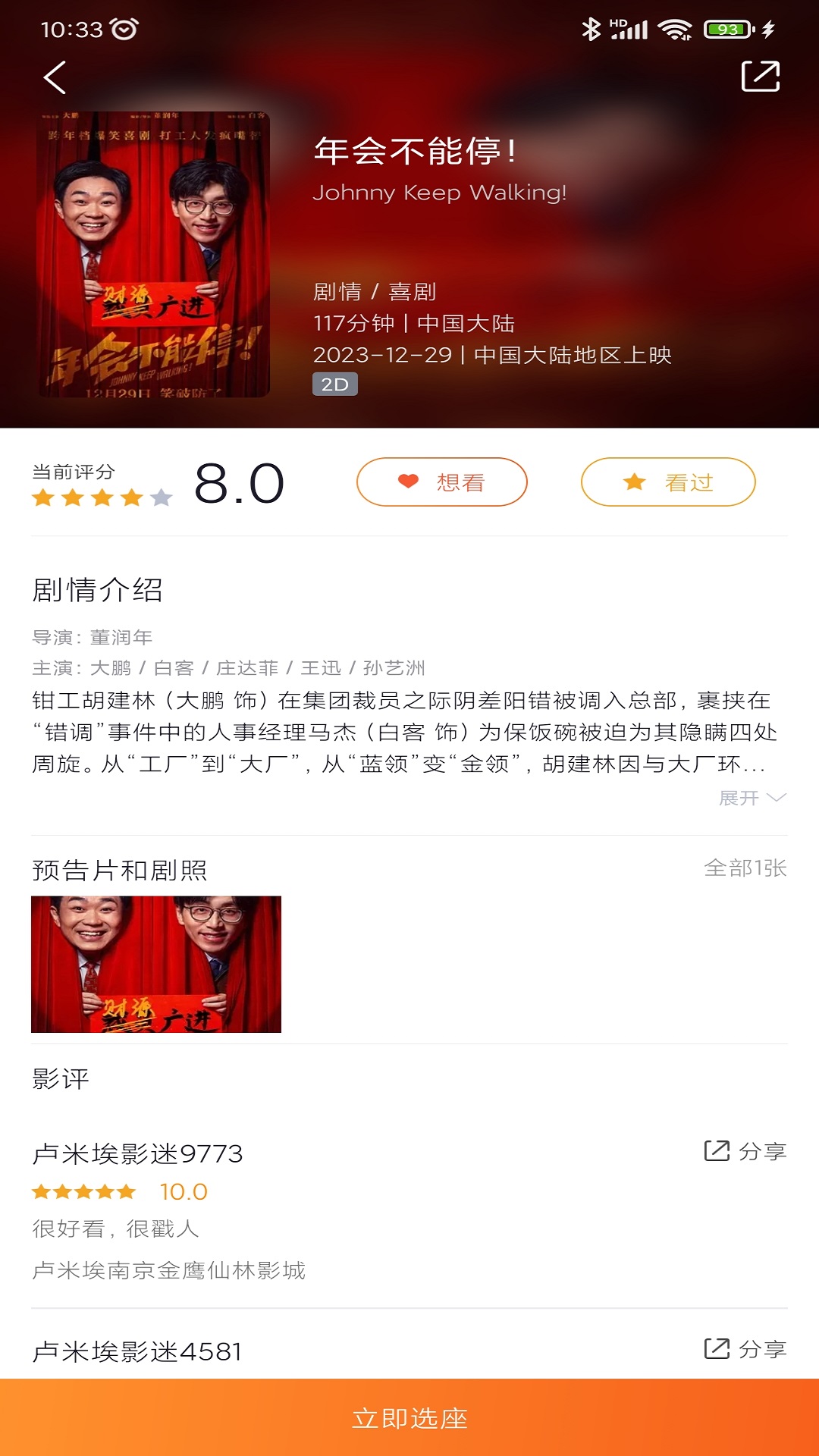Screen dimensions: 819x1456
Task: Click the back arrow to return
Action: pos(53,75)
